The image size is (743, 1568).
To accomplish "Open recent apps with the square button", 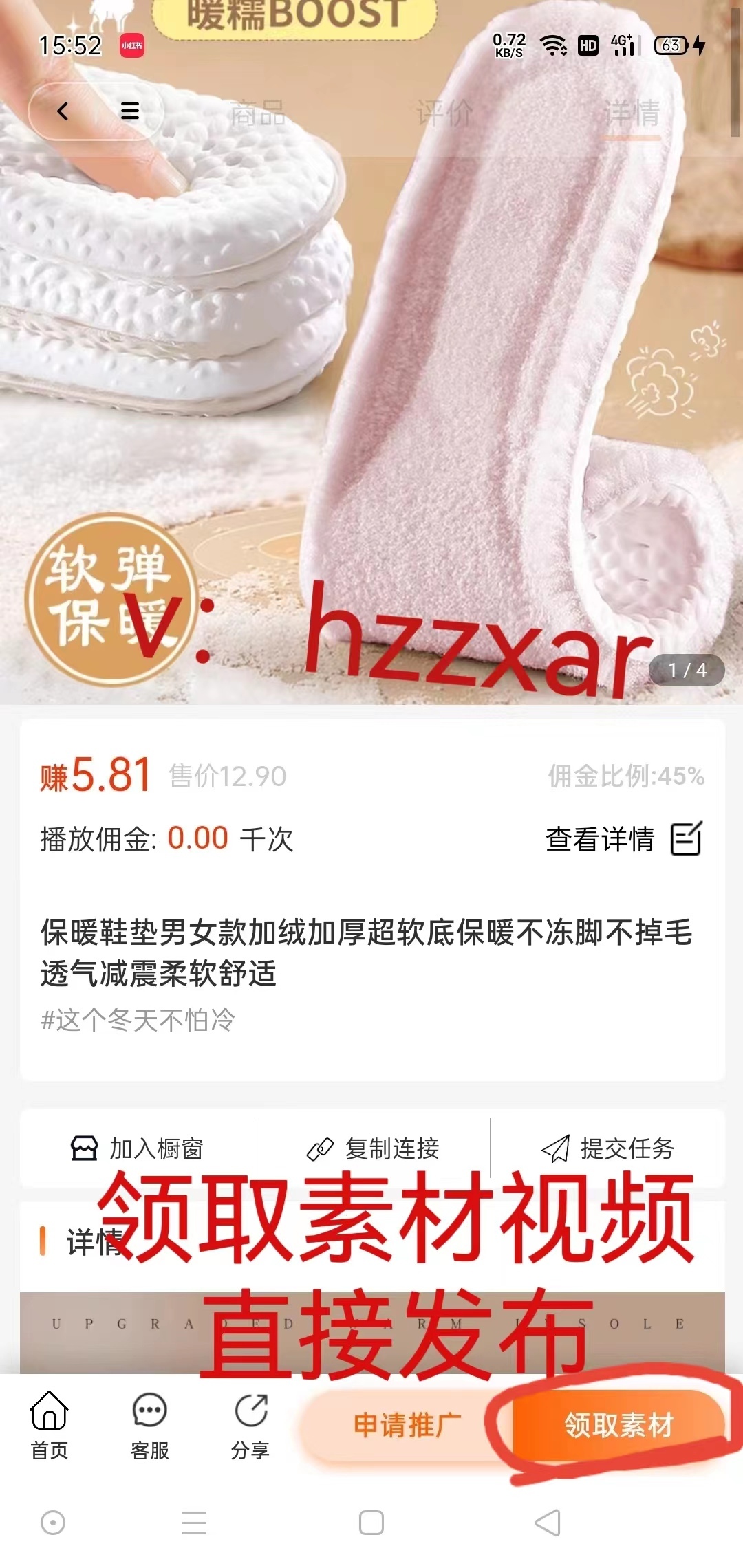I will [x=371, y=1523].
